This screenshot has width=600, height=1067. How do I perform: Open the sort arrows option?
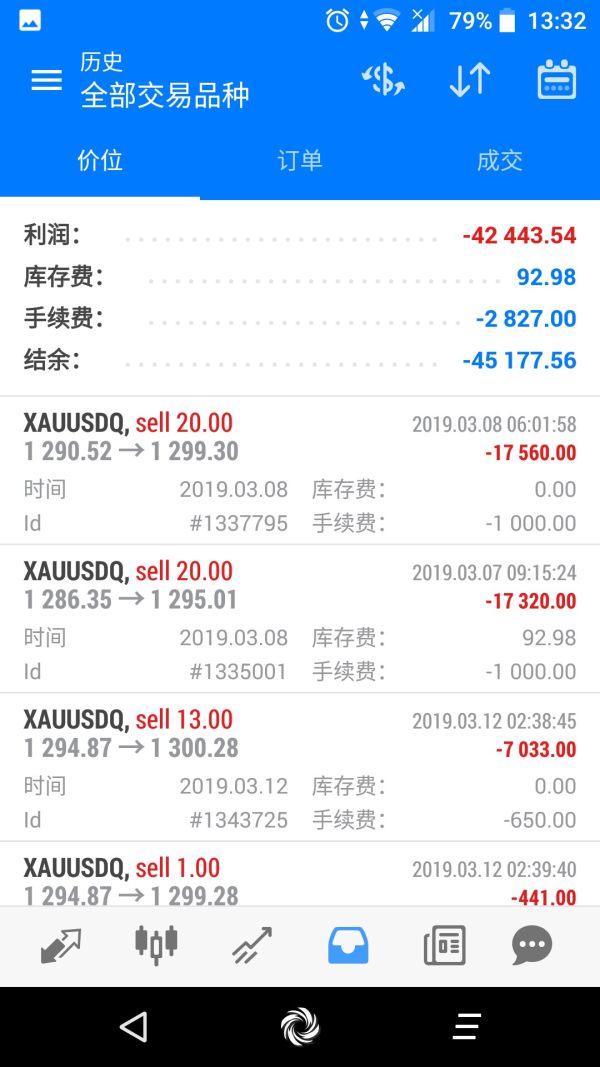click(x=469, y=81)
